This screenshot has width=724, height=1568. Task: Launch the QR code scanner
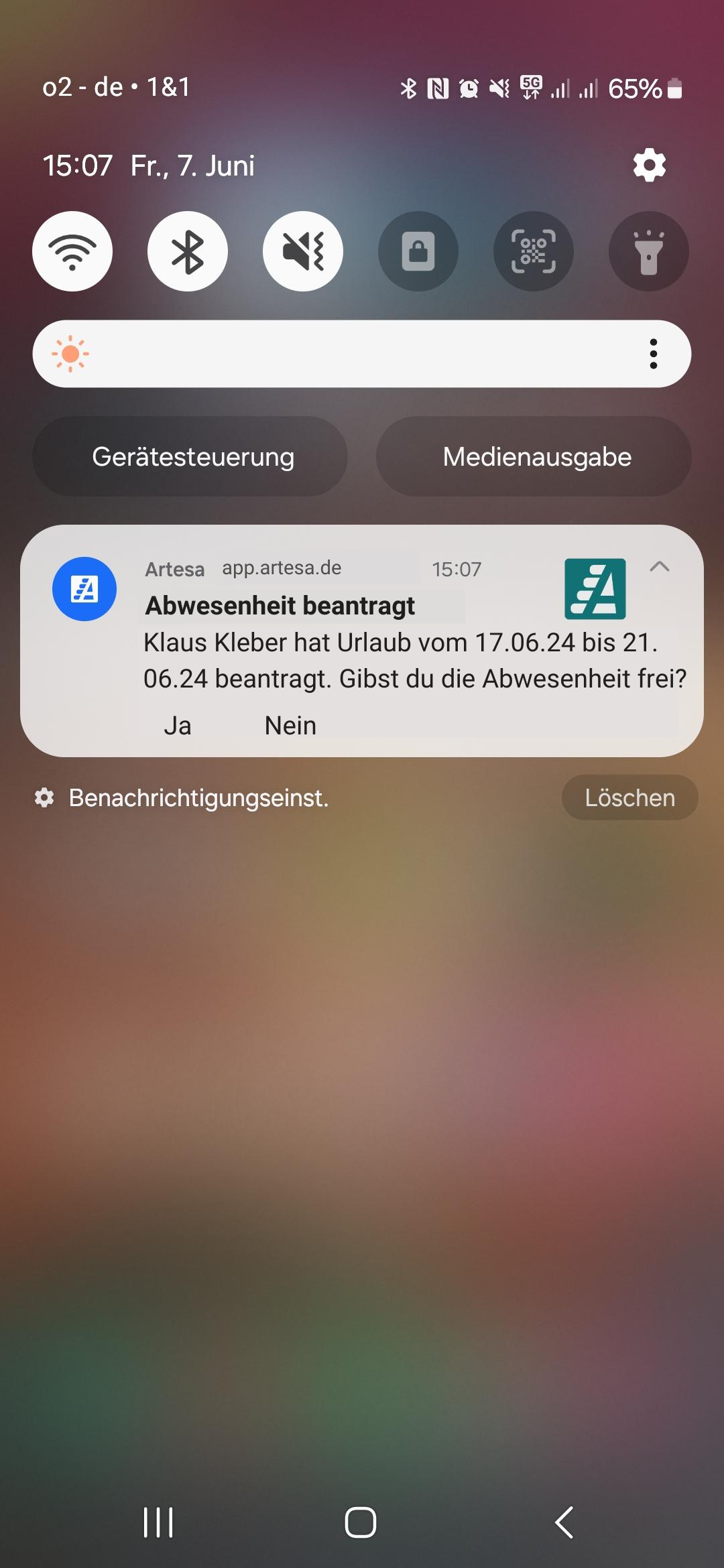(x=534, y=251)
